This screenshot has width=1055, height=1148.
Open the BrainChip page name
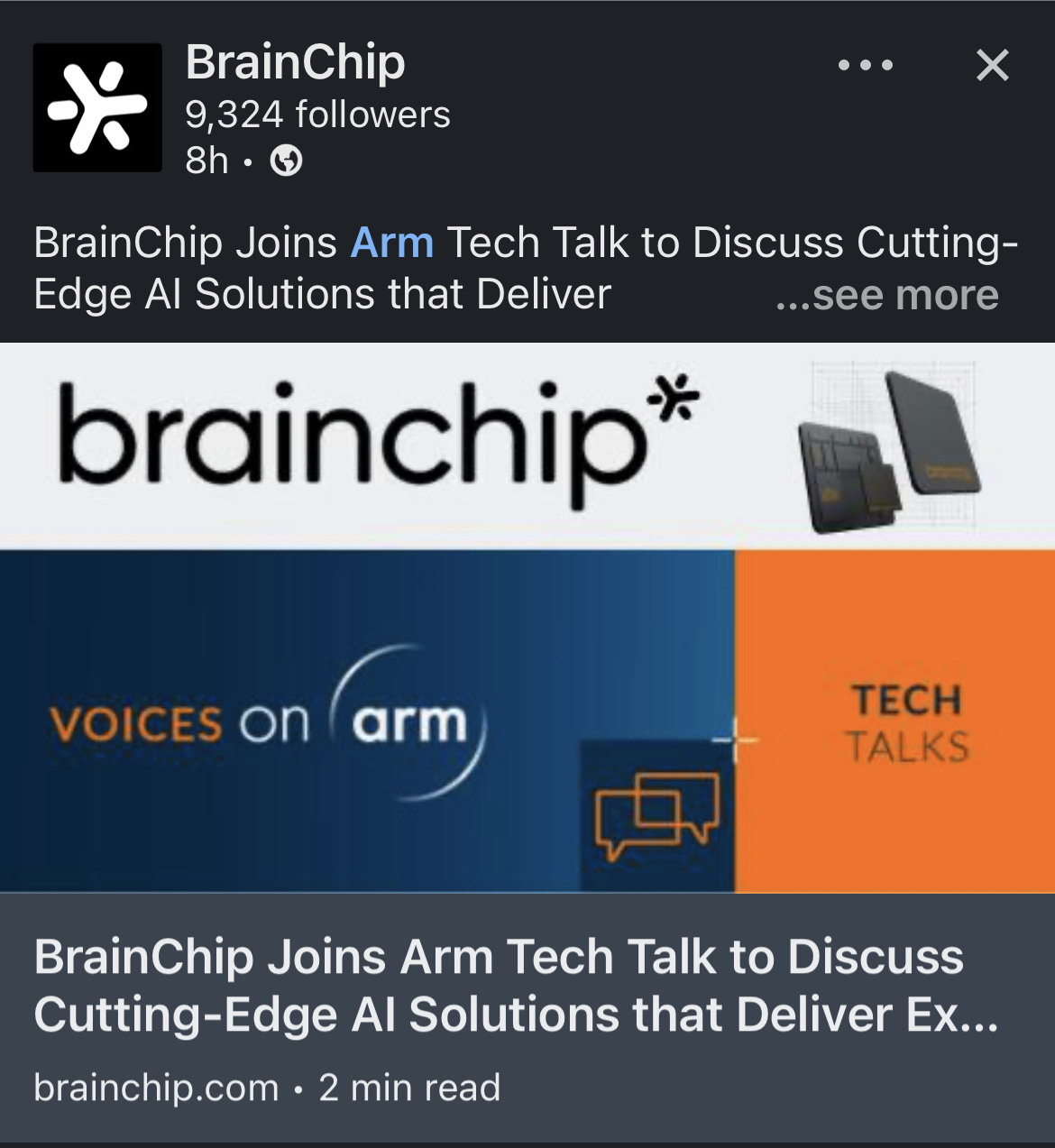click(295, 62)
